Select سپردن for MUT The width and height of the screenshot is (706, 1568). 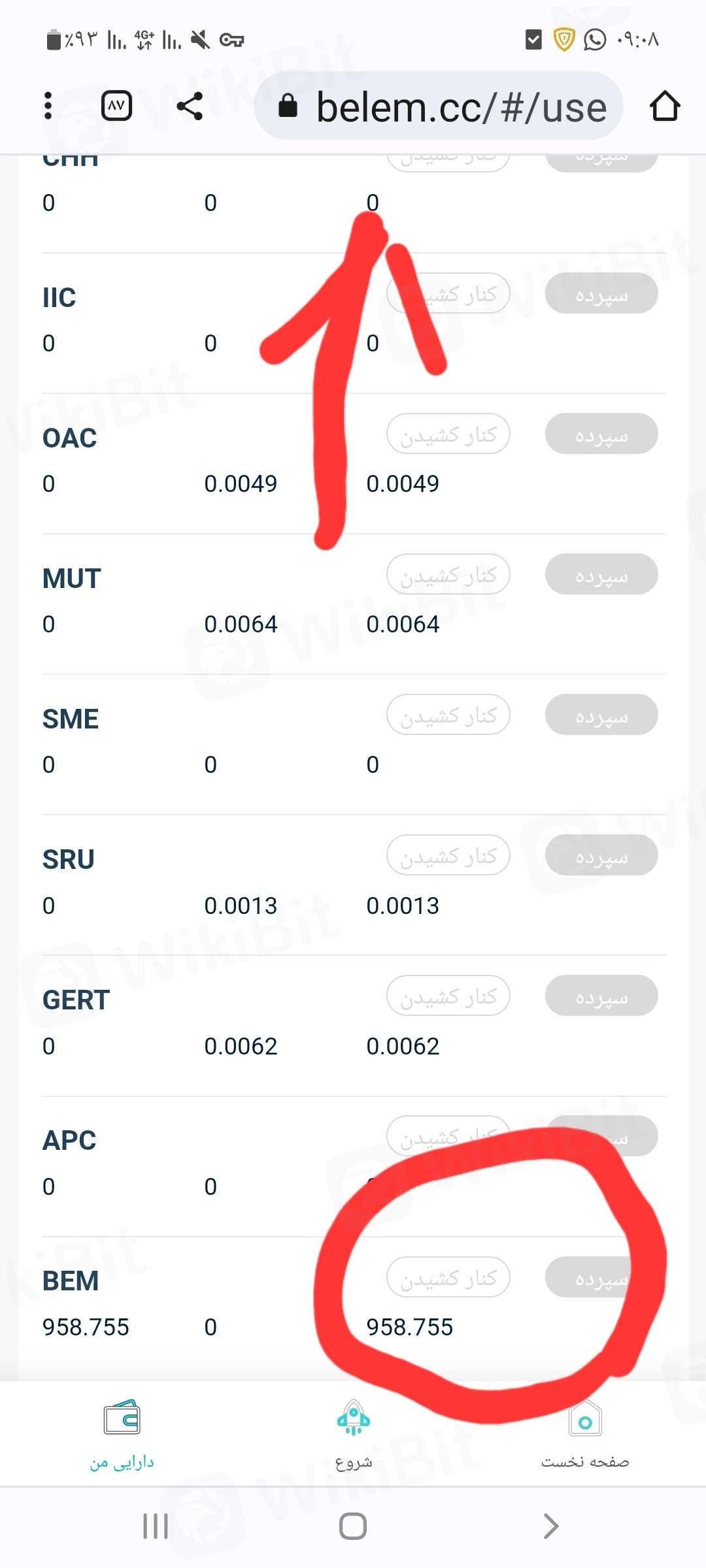601,575
